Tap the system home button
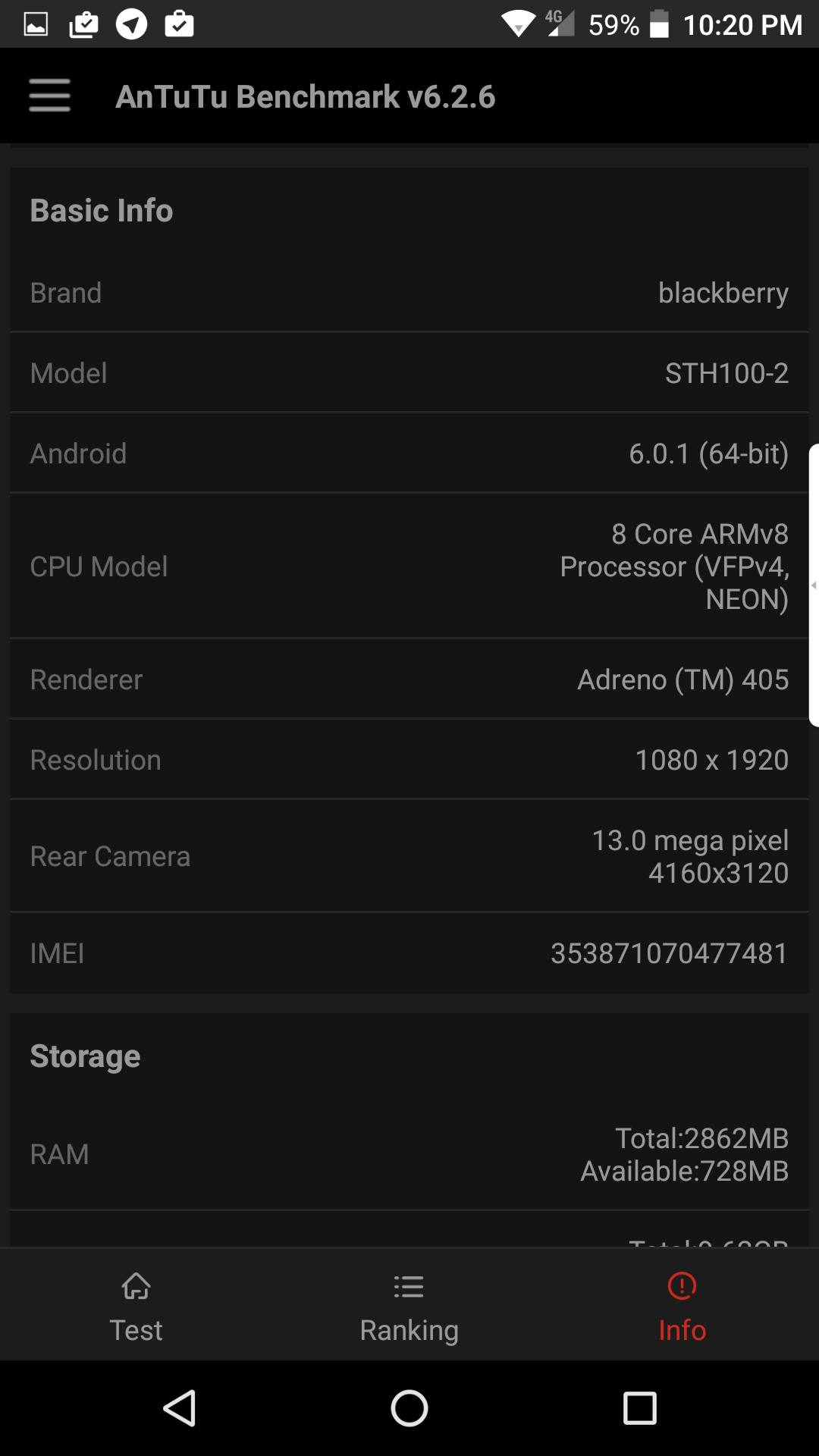 (409, 1408)
